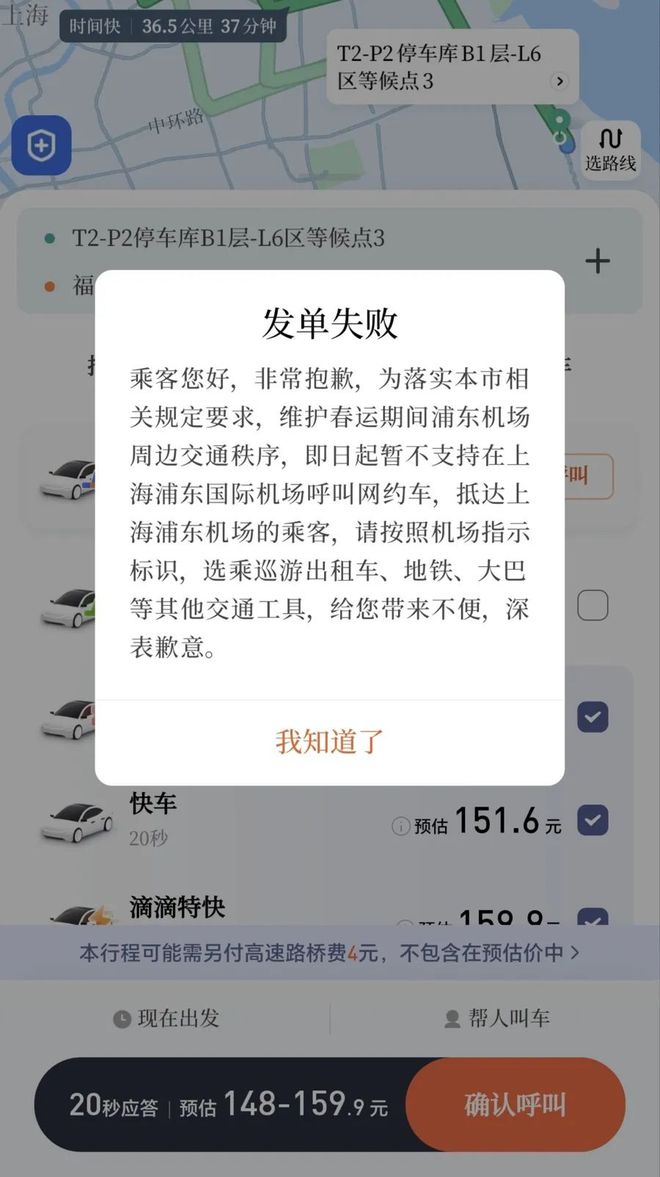View the 高速路桥费 toll fee notice
Viewport: 660px width, 1177px height.
click(x=330, y=953)
